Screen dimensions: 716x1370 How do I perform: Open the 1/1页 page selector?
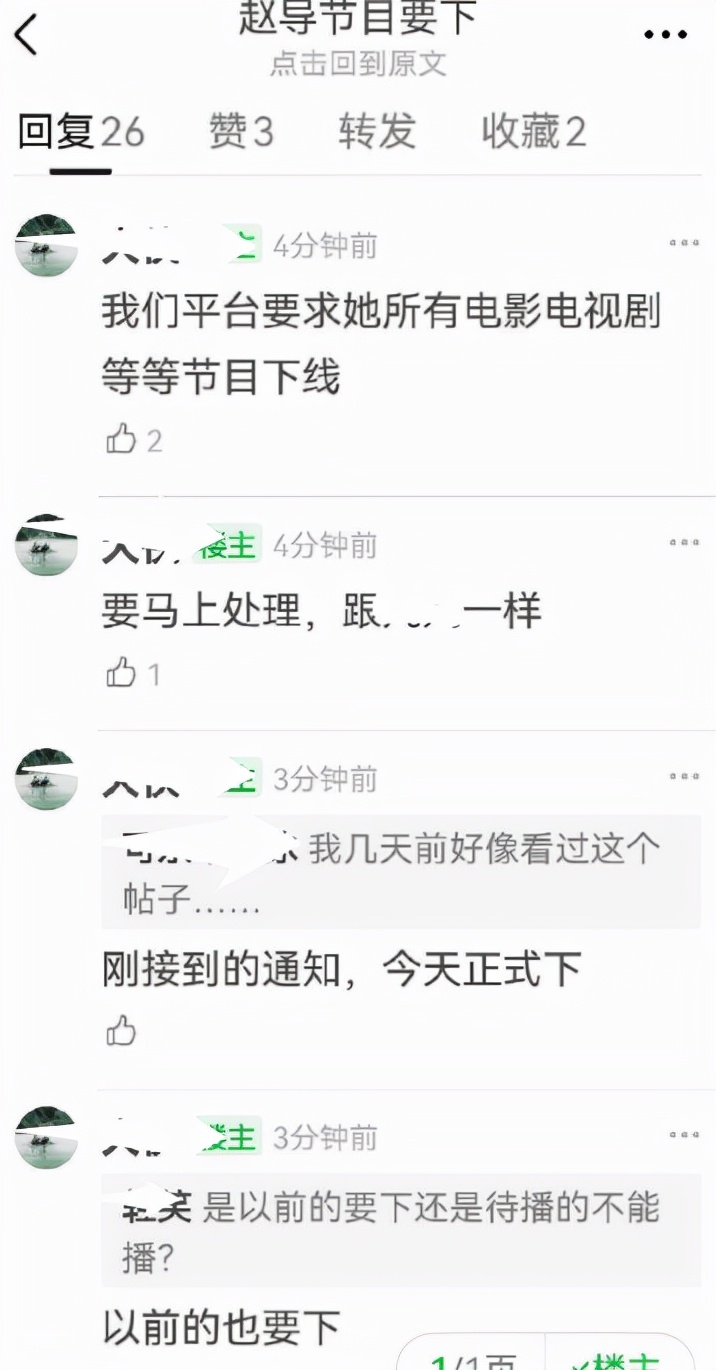point(474,1358)
